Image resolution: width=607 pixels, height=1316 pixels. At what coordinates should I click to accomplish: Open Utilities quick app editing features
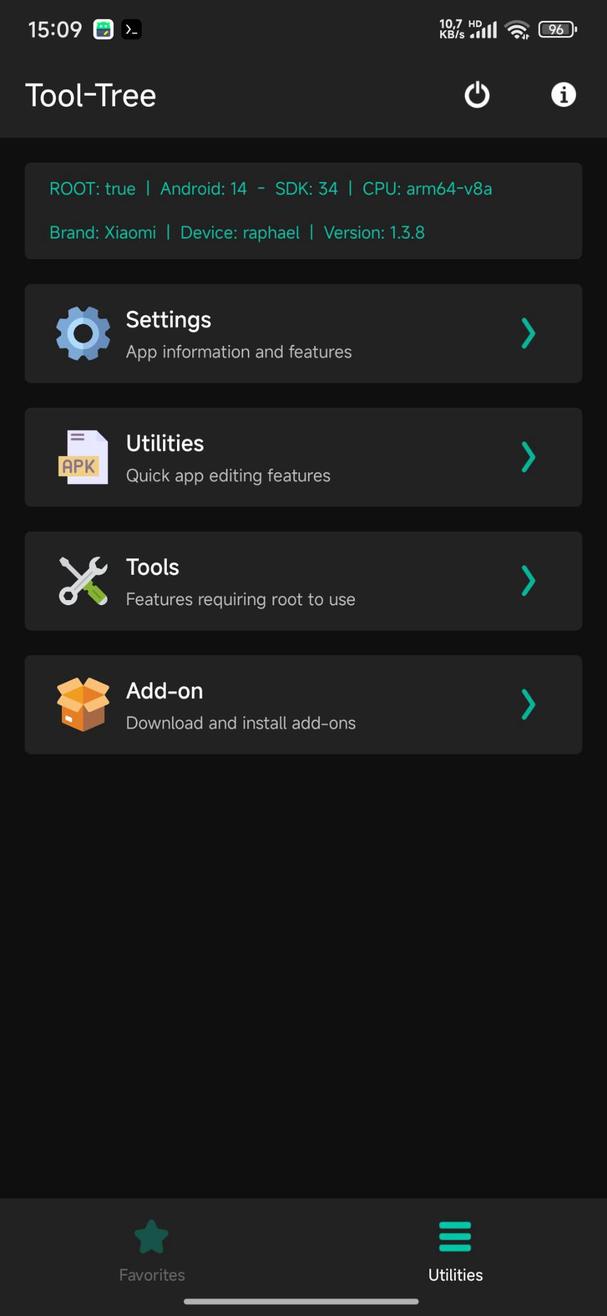tap(303, 457)
